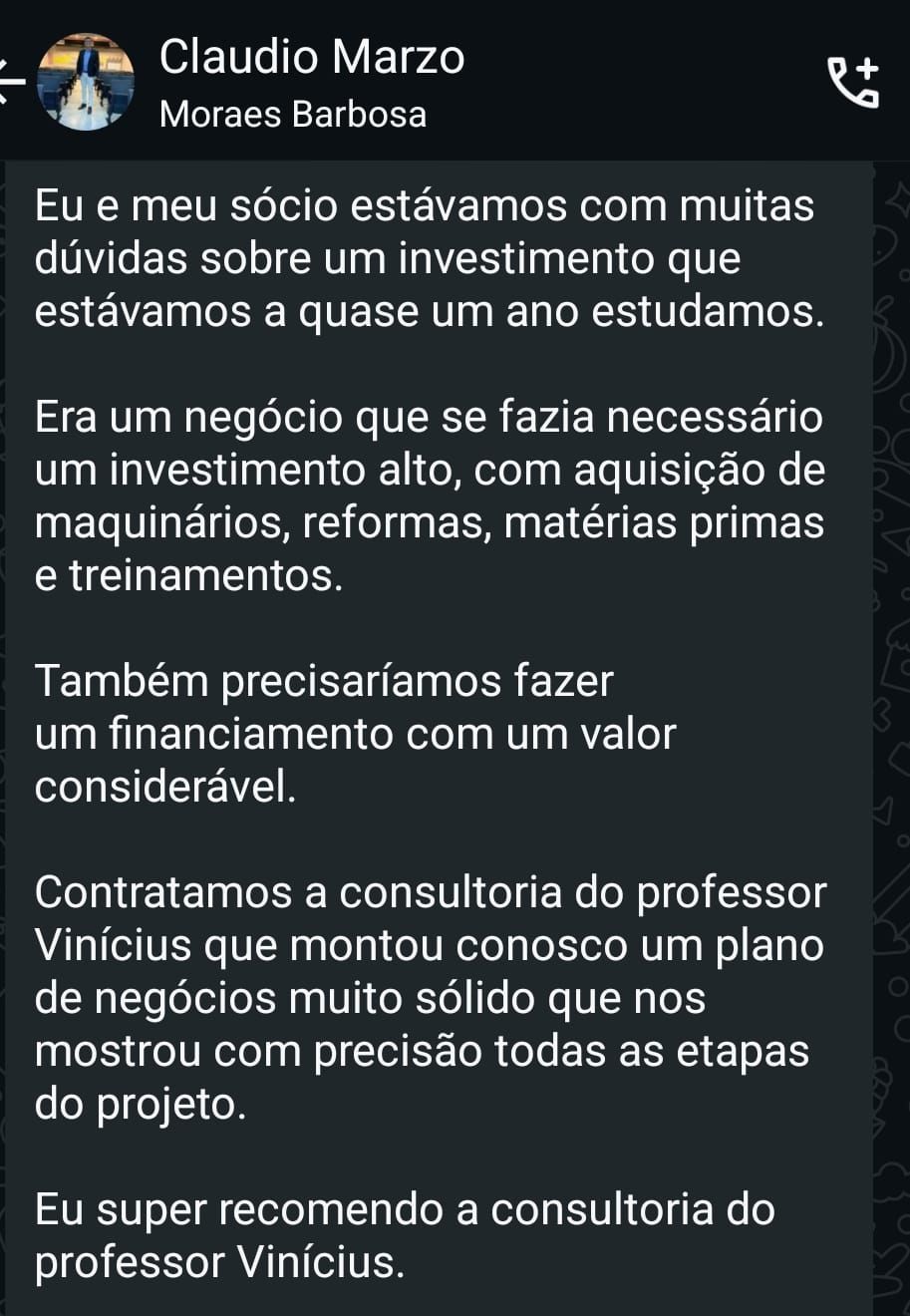Go back from Claudio Marzo's chat
Image resolution: width=910 pixels, height=1316 pixels.
point(12,81)
